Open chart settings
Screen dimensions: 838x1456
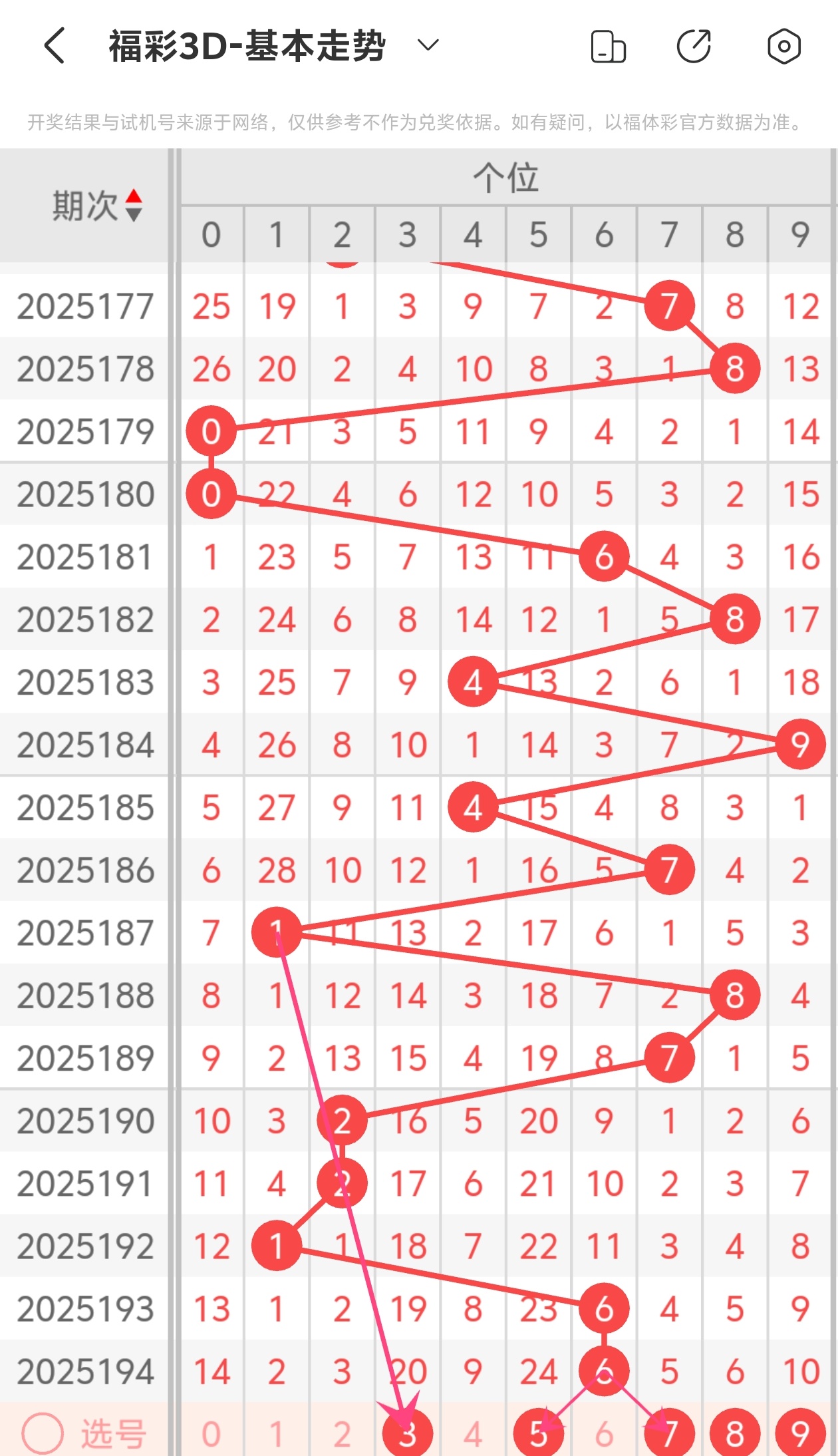[783, 47]
